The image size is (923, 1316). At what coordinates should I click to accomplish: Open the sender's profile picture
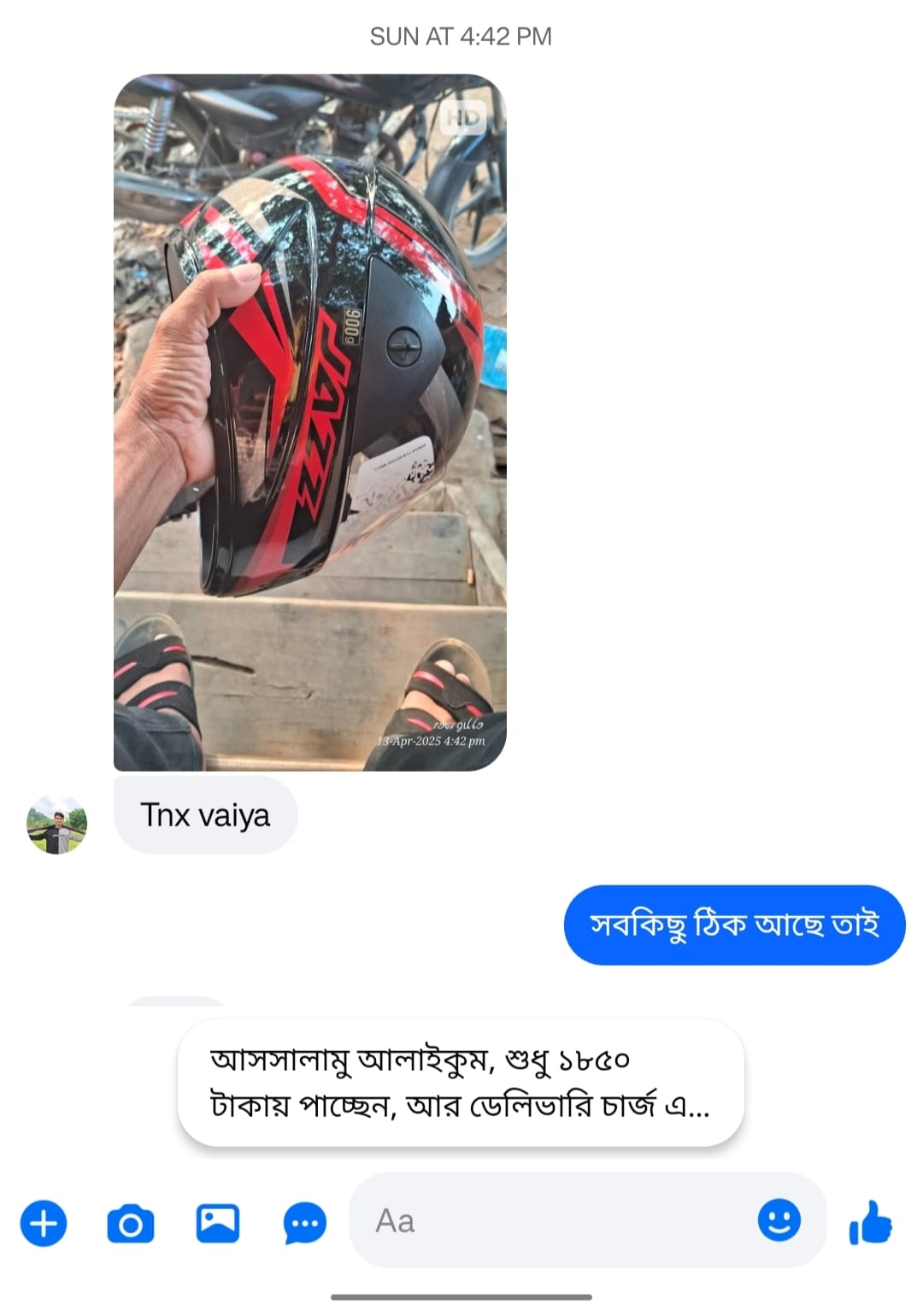click(57, 825)
